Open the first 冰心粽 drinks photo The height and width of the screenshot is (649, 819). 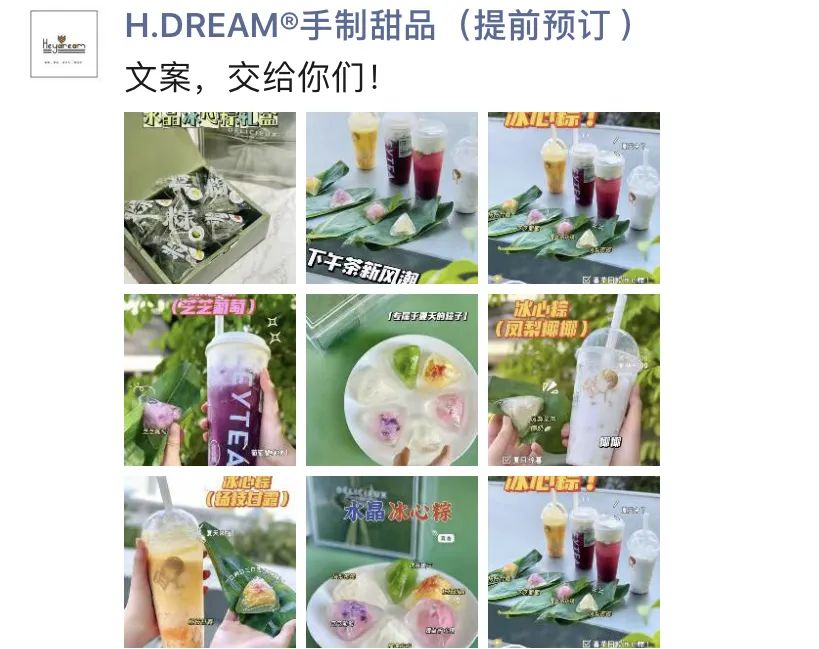click(x=574, y=198)
